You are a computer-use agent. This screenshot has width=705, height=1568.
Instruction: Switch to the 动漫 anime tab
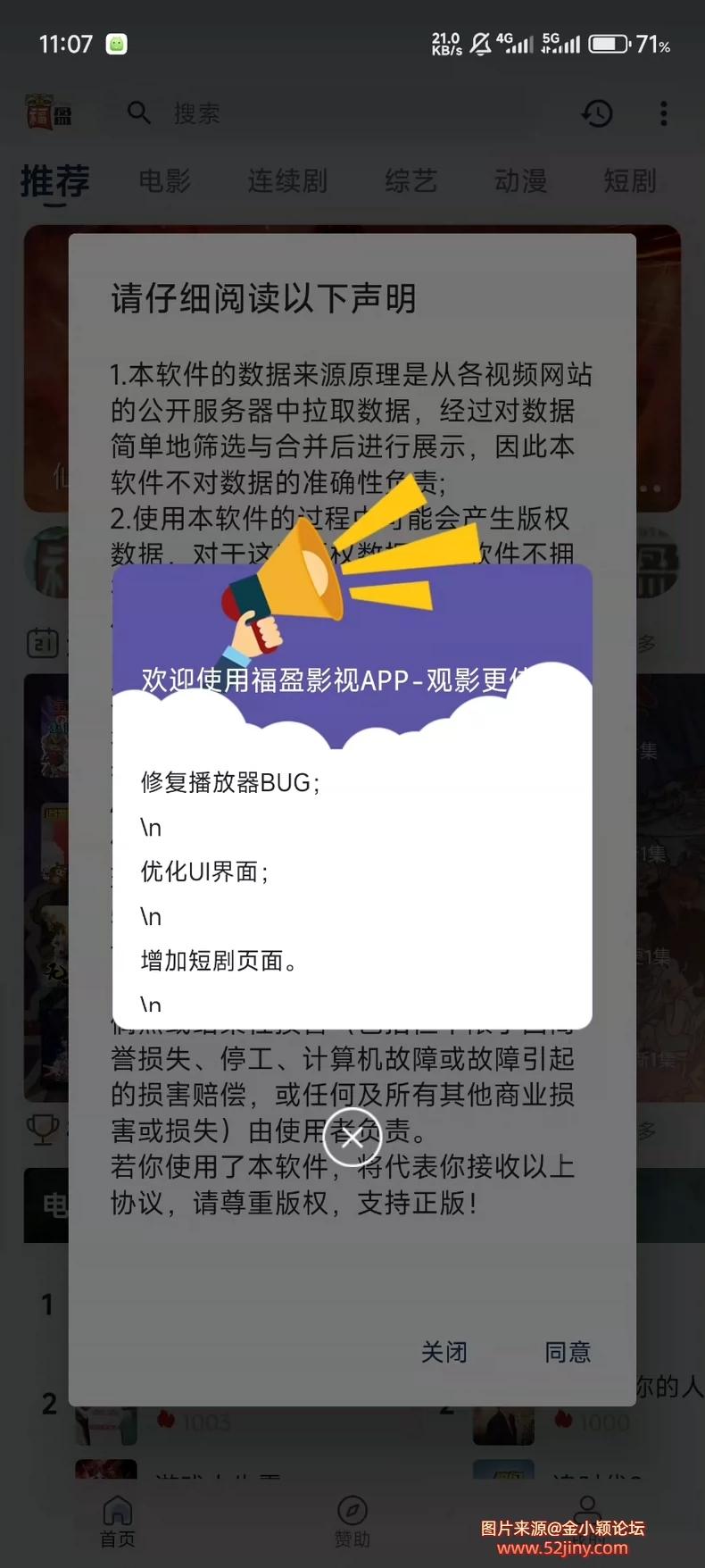[x=520, y=181]
